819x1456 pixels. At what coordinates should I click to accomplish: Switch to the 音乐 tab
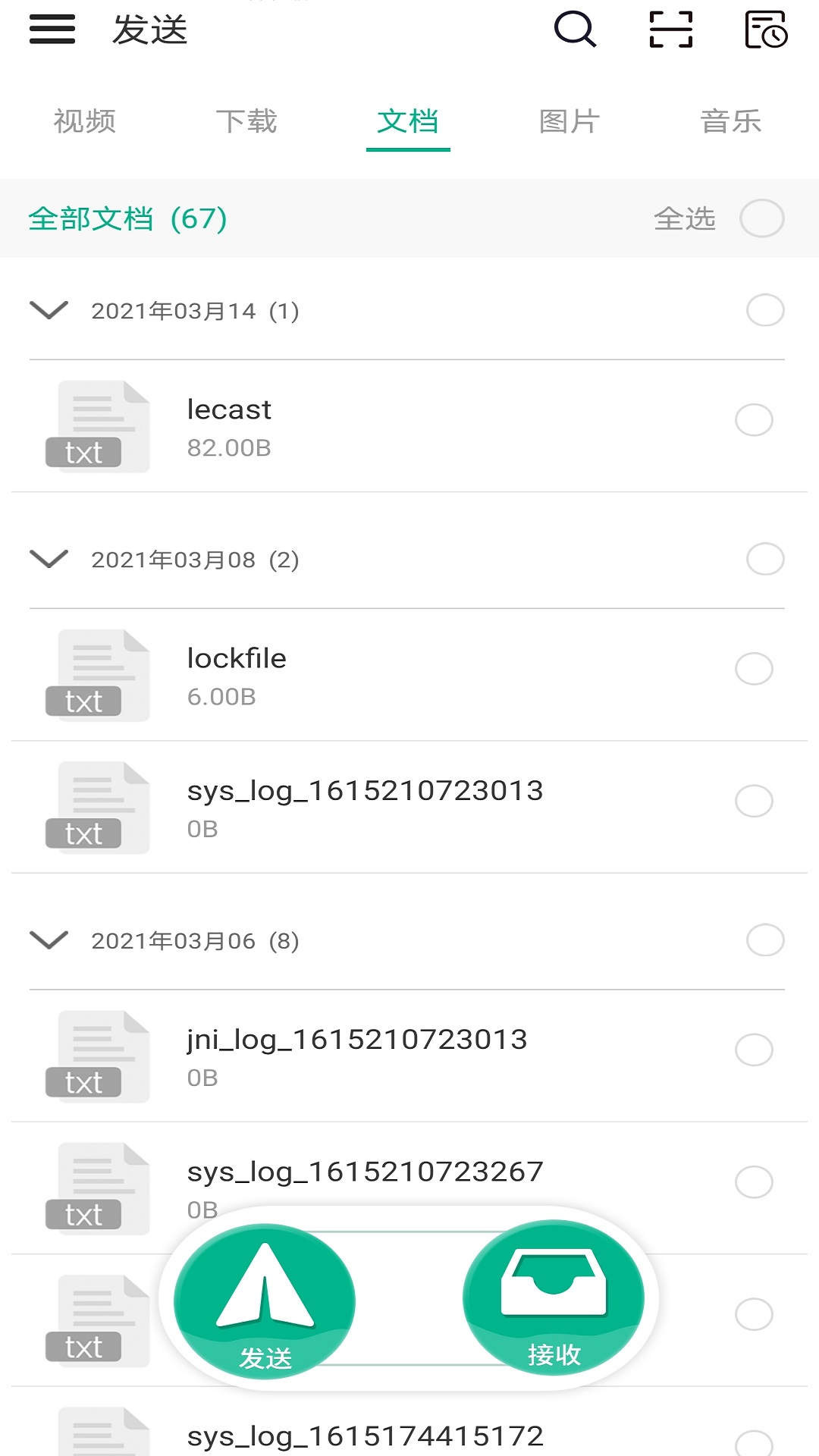(731, 121)
